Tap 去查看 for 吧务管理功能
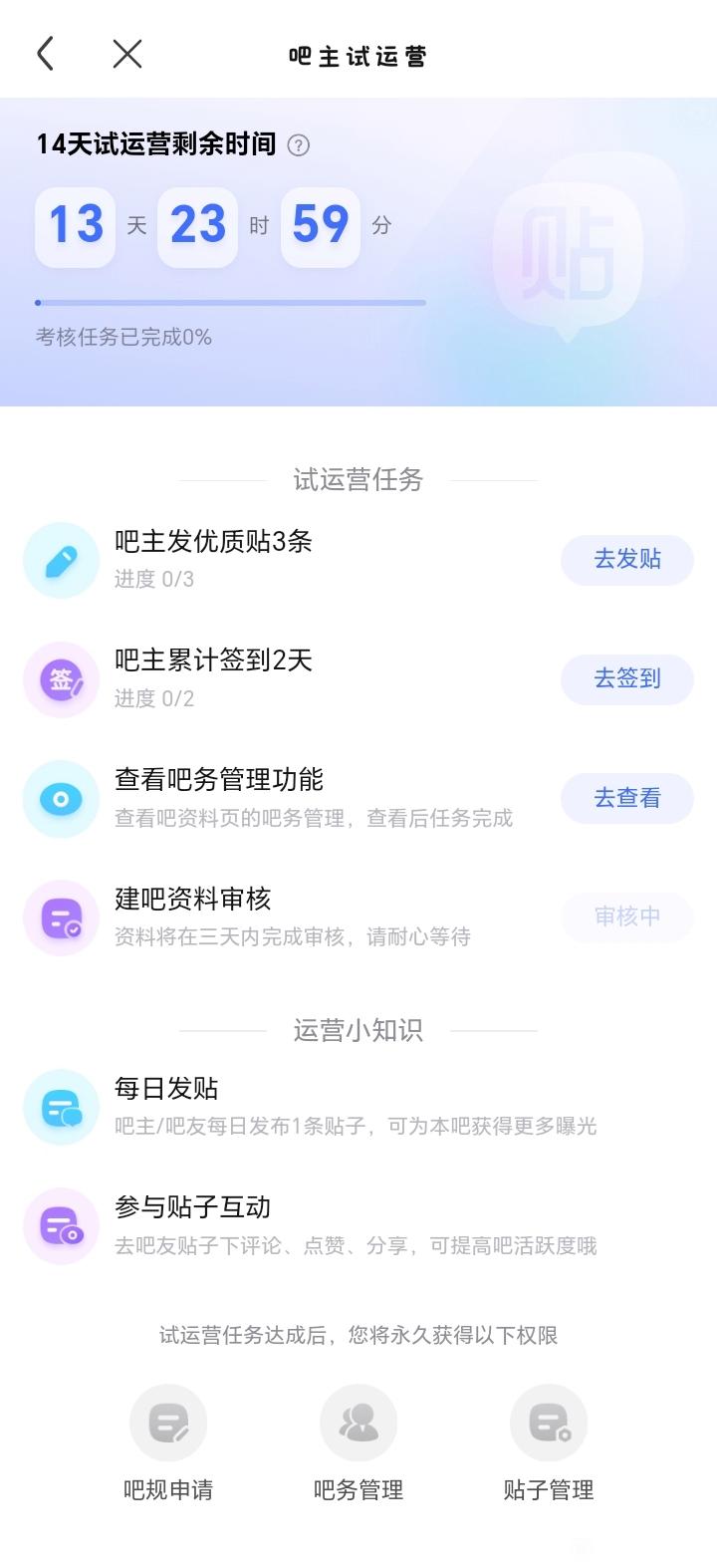The height and width of the screenshot is (1568, 717). [x=627, y=798]
